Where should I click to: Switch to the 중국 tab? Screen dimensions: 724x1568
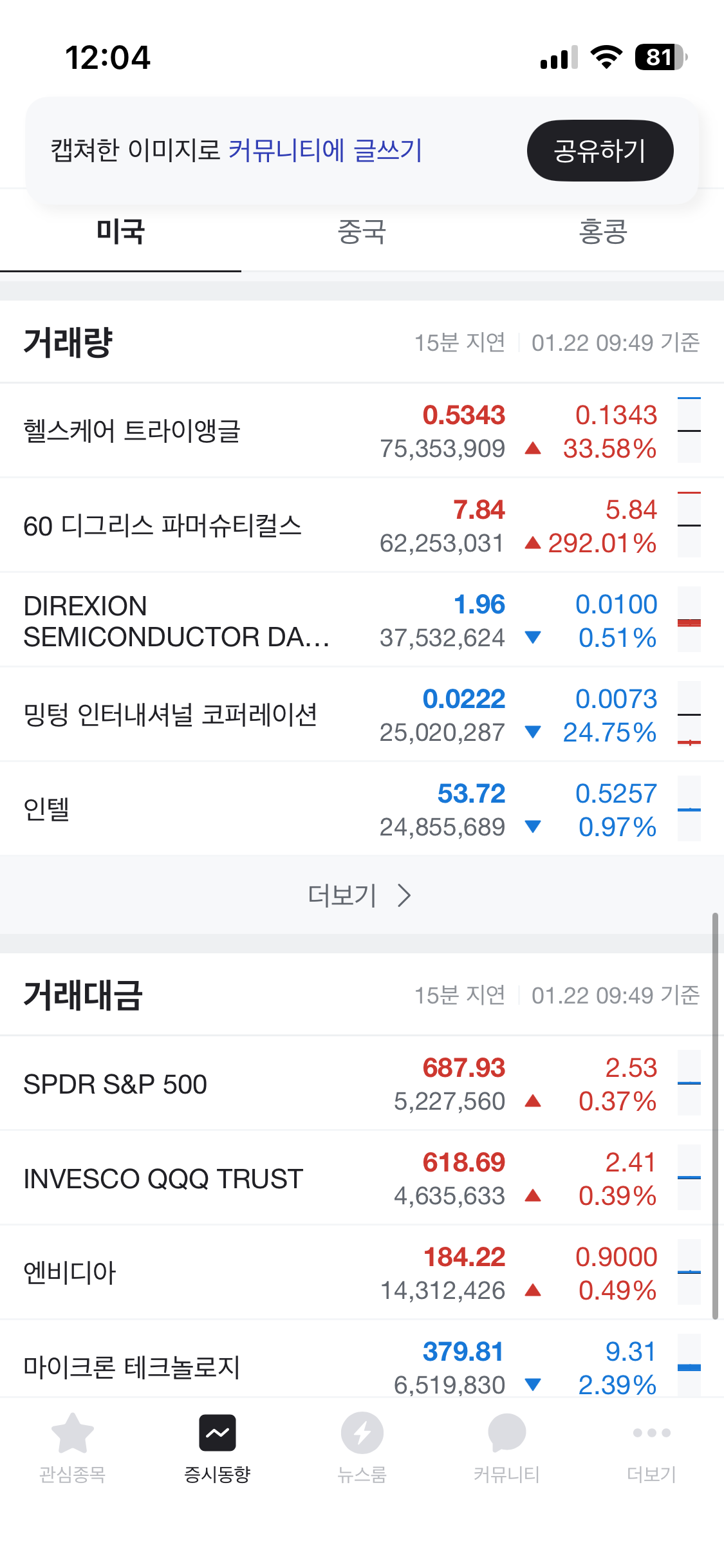click(362, 232)
